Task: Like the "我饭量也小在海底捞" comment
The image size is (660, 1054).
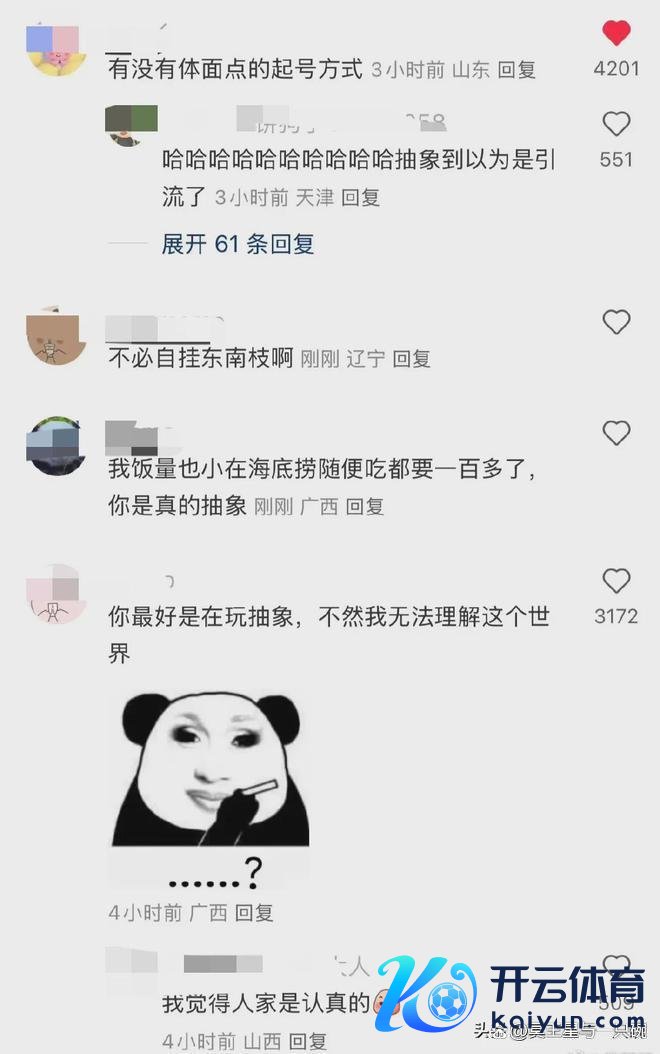Action: [x=616, y=433]
